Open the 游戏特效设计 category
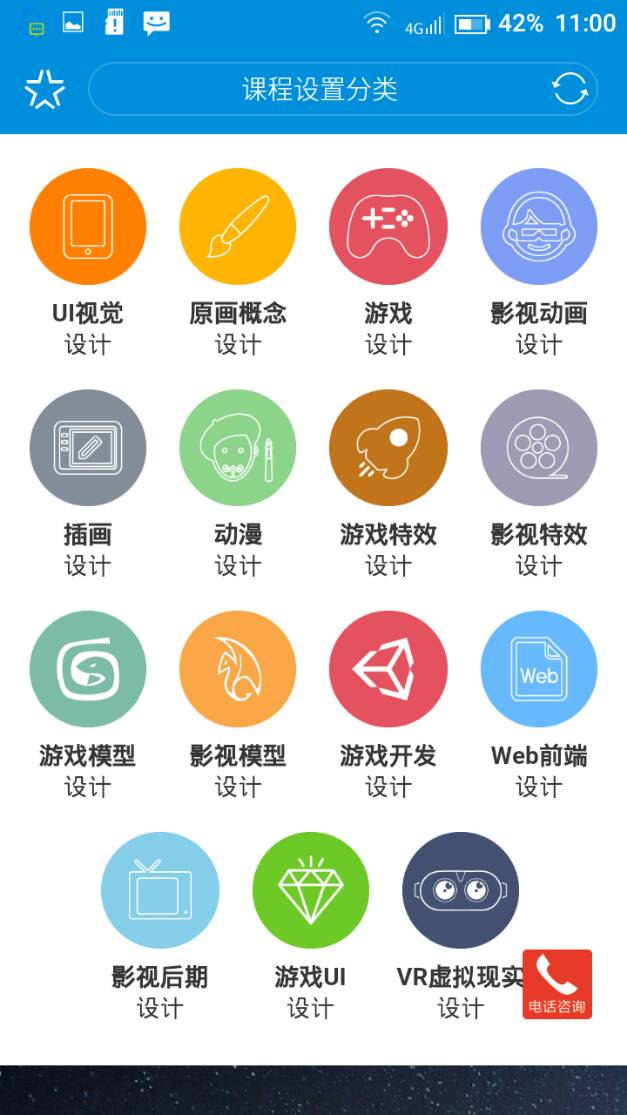This screenshot has height=1115, width=627. click(x=388, y=448)
